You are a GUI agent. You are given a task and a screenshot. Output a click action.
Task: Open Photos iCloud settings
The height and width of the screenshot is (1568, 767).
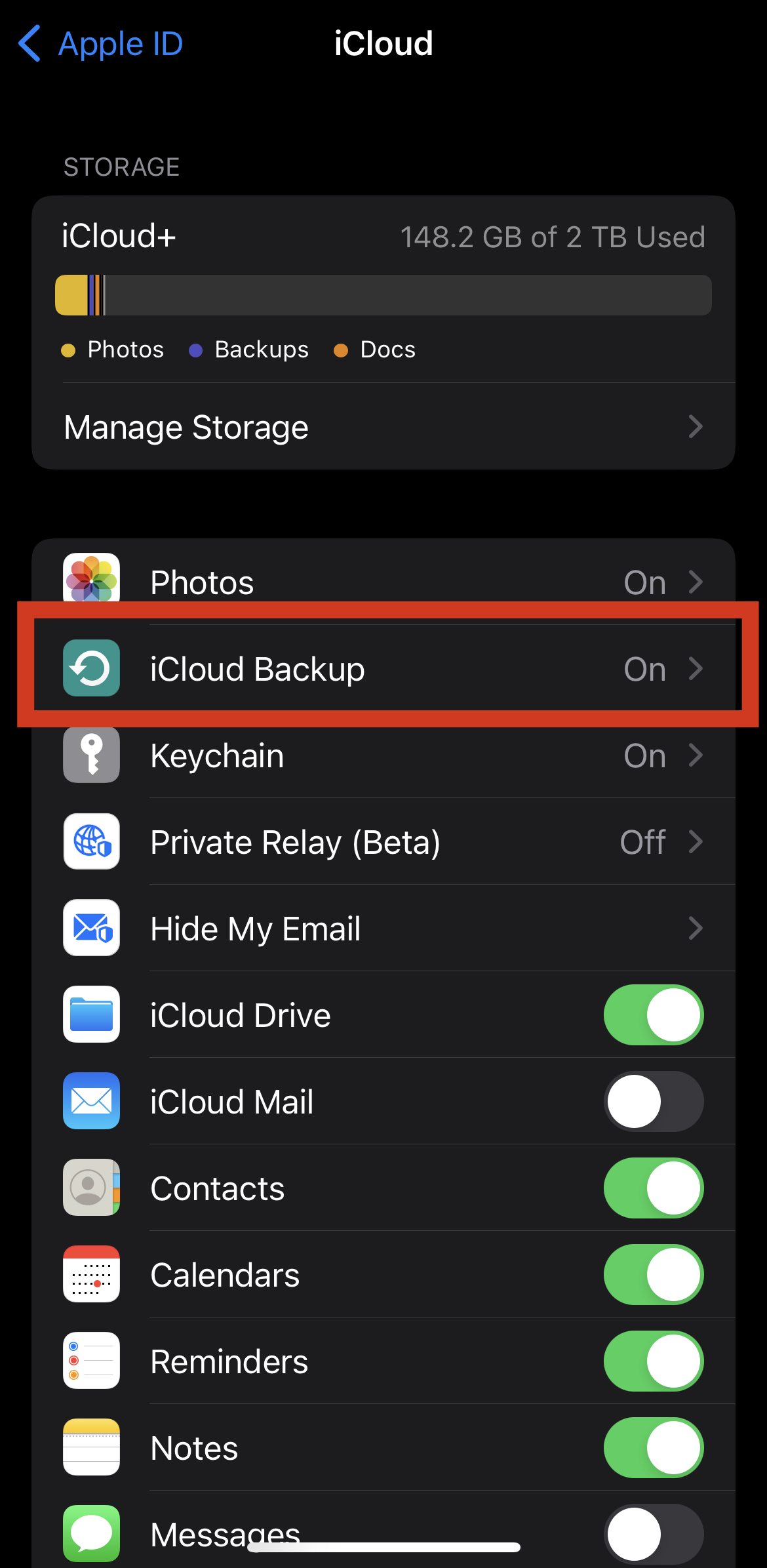[383, 581]
